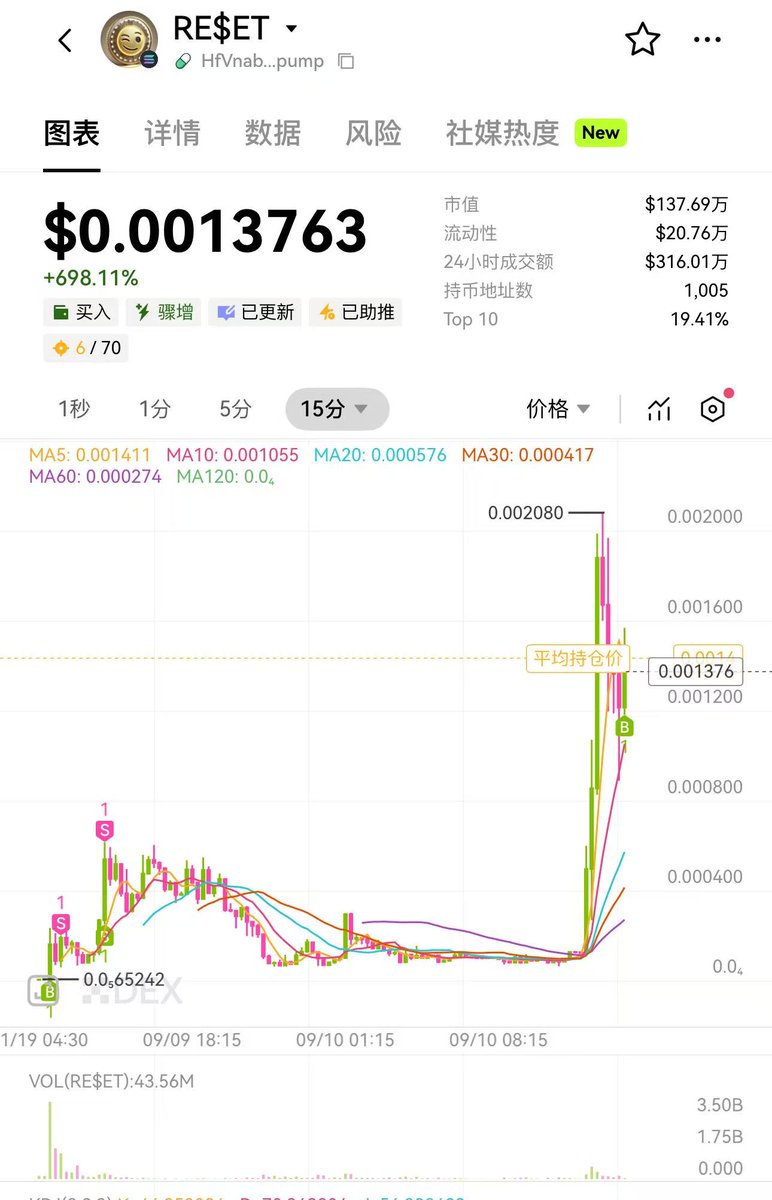Image resolution: width=772 pixels, height=1200 pixels.
Task: Open the RE$ET token dropdown
Action: coord(291,29)
